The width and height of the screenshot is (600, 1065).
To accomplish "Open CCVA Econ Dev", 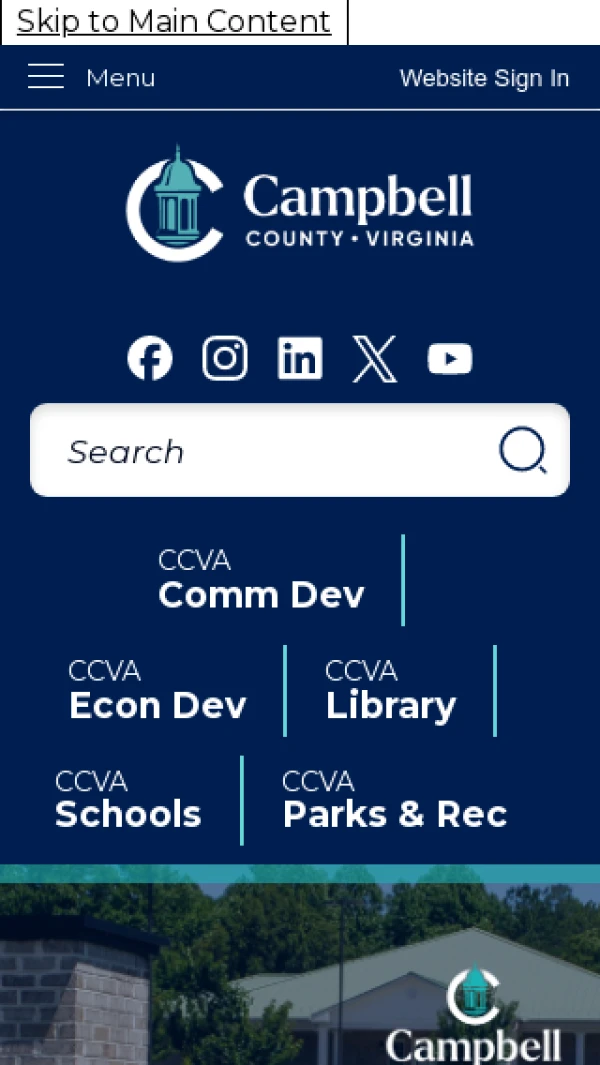I will click(x=158, y=690).
